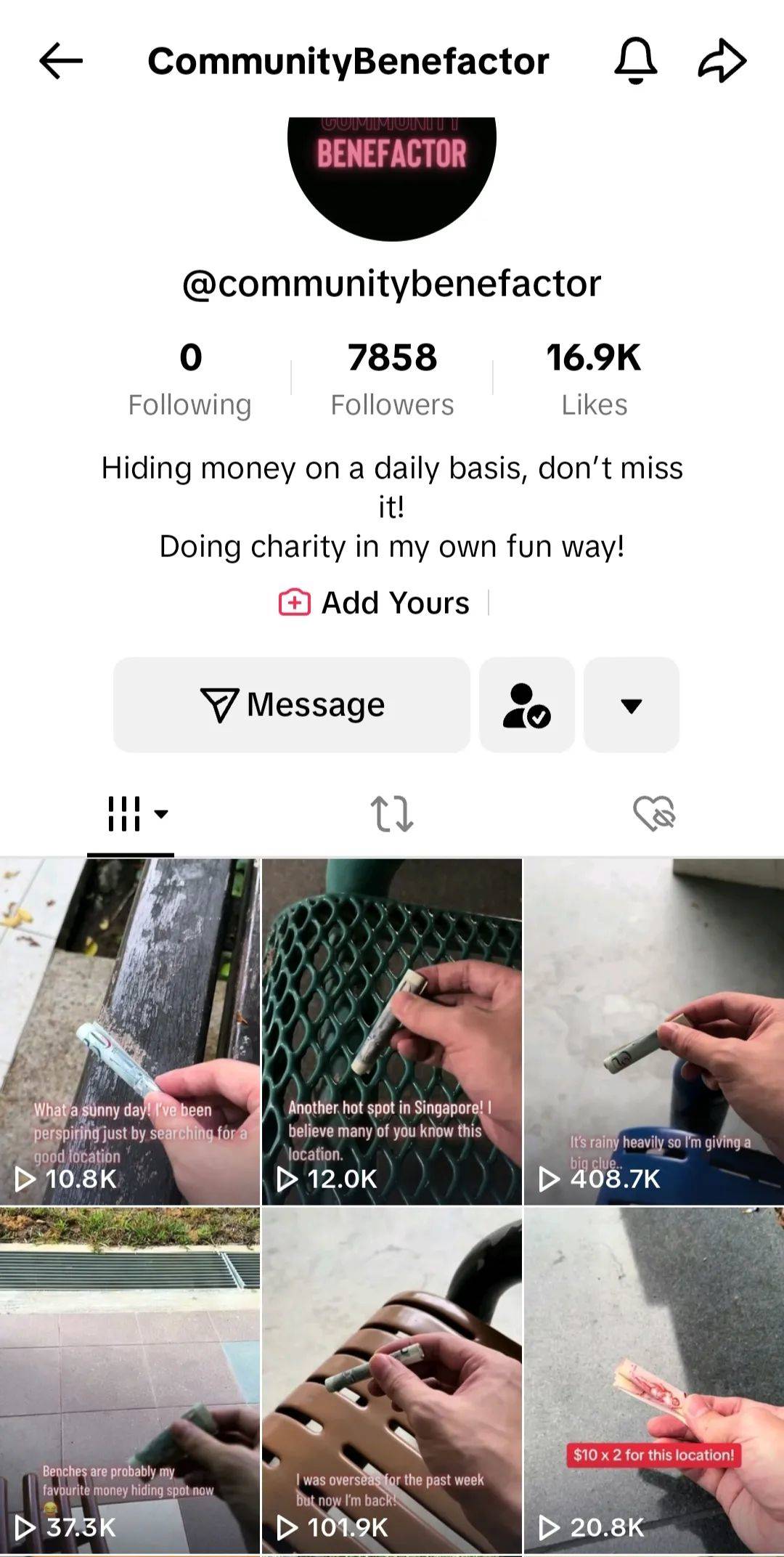The image size is (784, 1557).
Task: Switch to the reposts tab
Action: coord(392,813)
